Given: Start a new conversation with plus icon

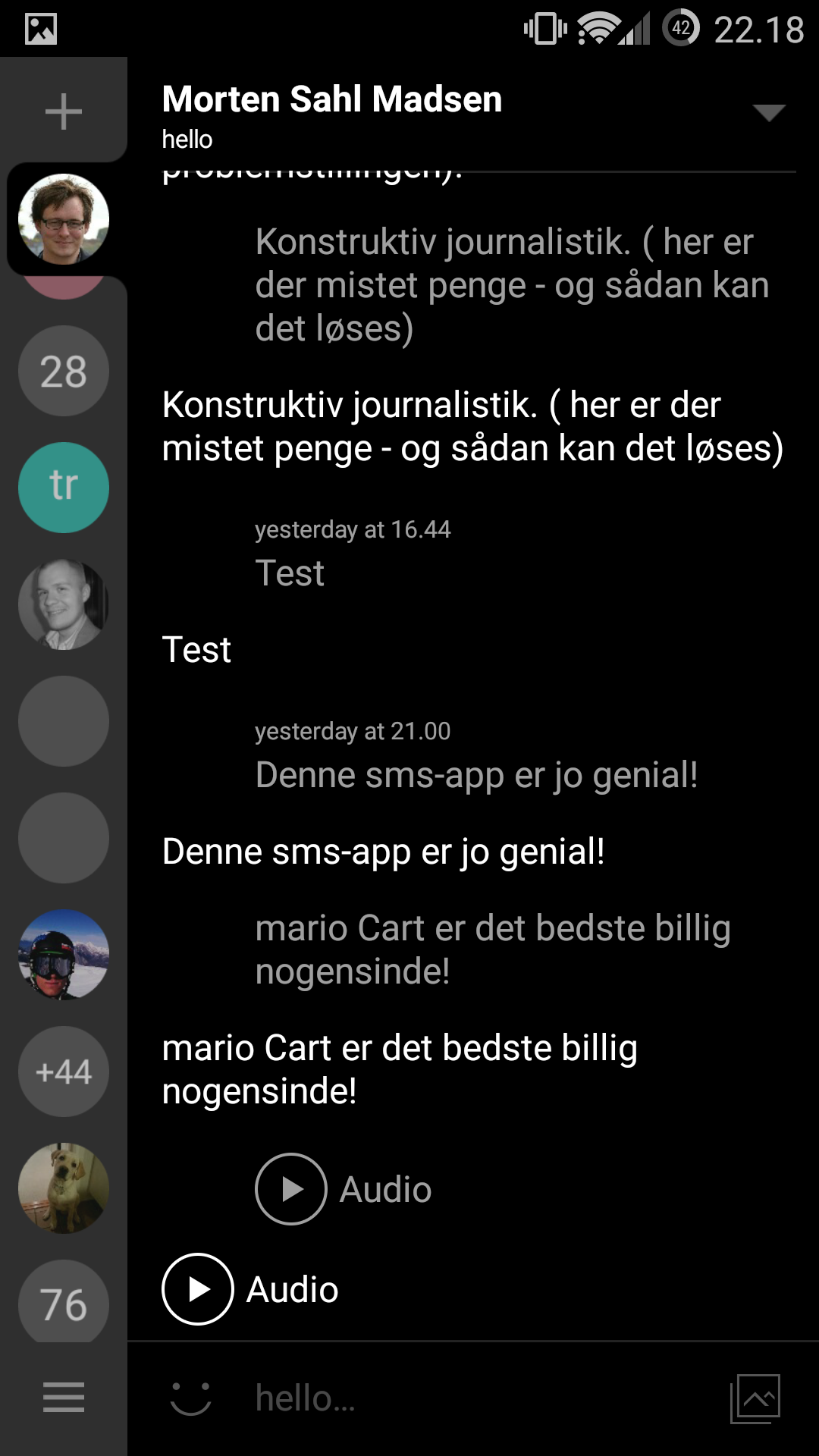Looking at the screenshot, I should (x=64, y=112).
